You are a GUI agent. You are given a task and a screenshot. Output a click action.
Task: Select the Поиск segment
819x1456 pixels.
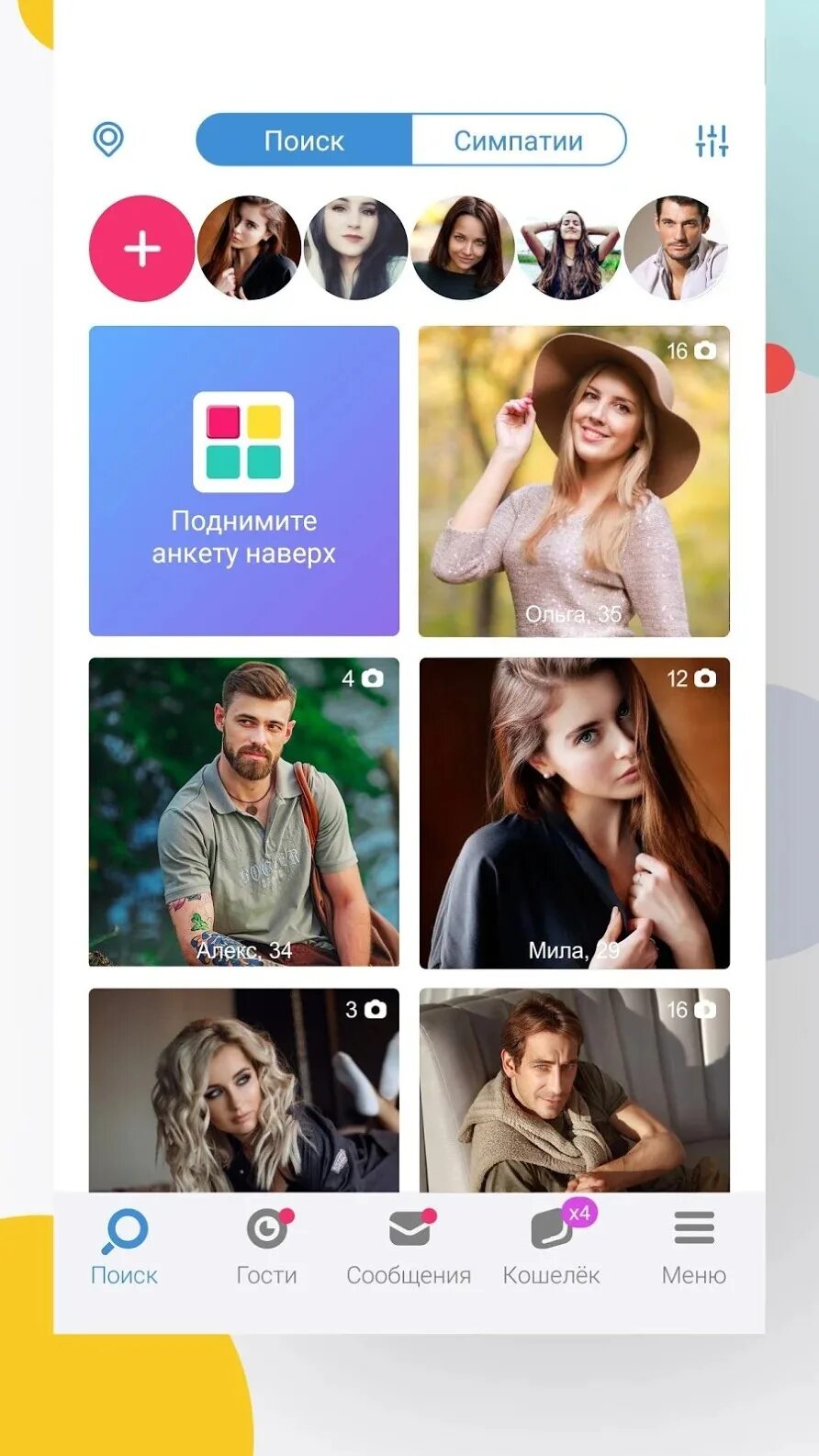pos(304,140)
